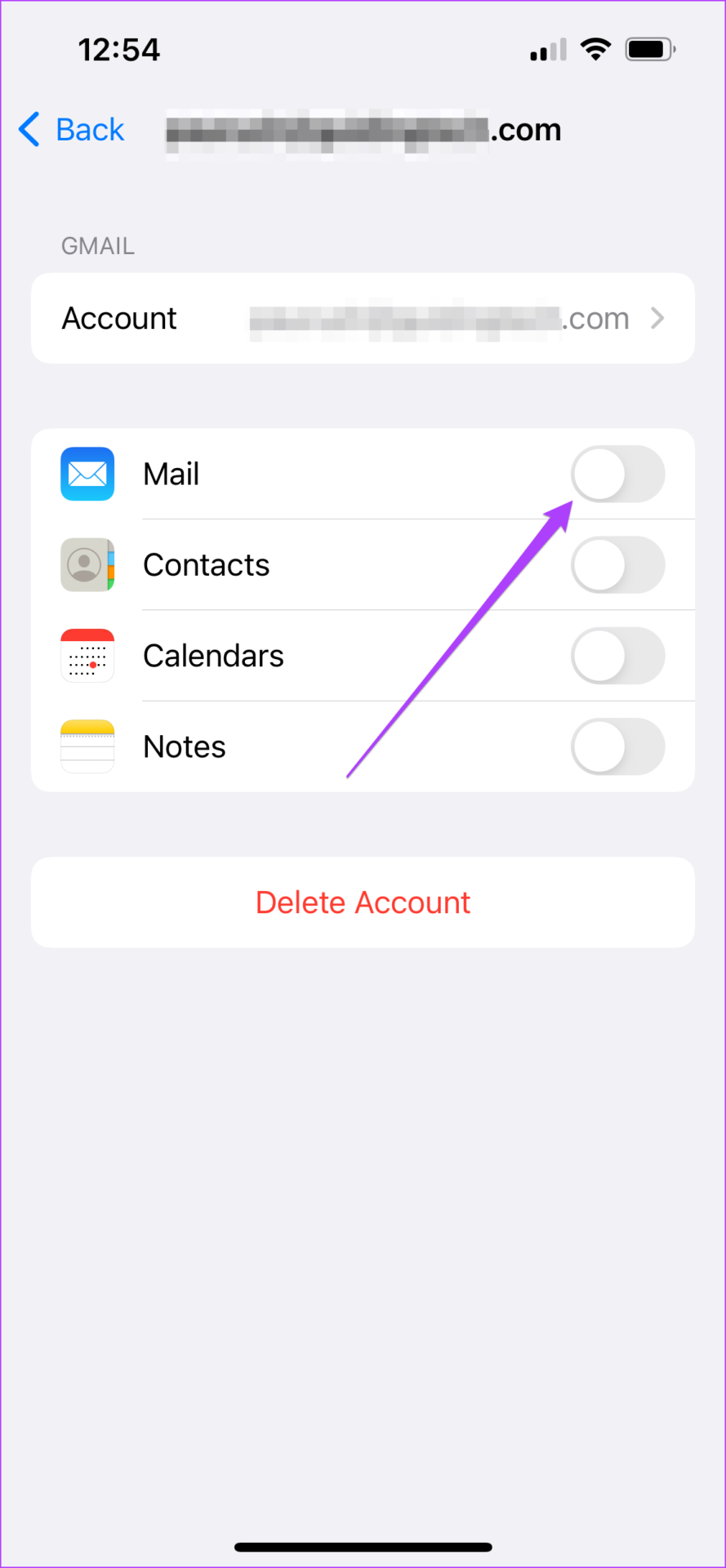
Task: Switch on the Calendars toggle
Action: (617, 656)
